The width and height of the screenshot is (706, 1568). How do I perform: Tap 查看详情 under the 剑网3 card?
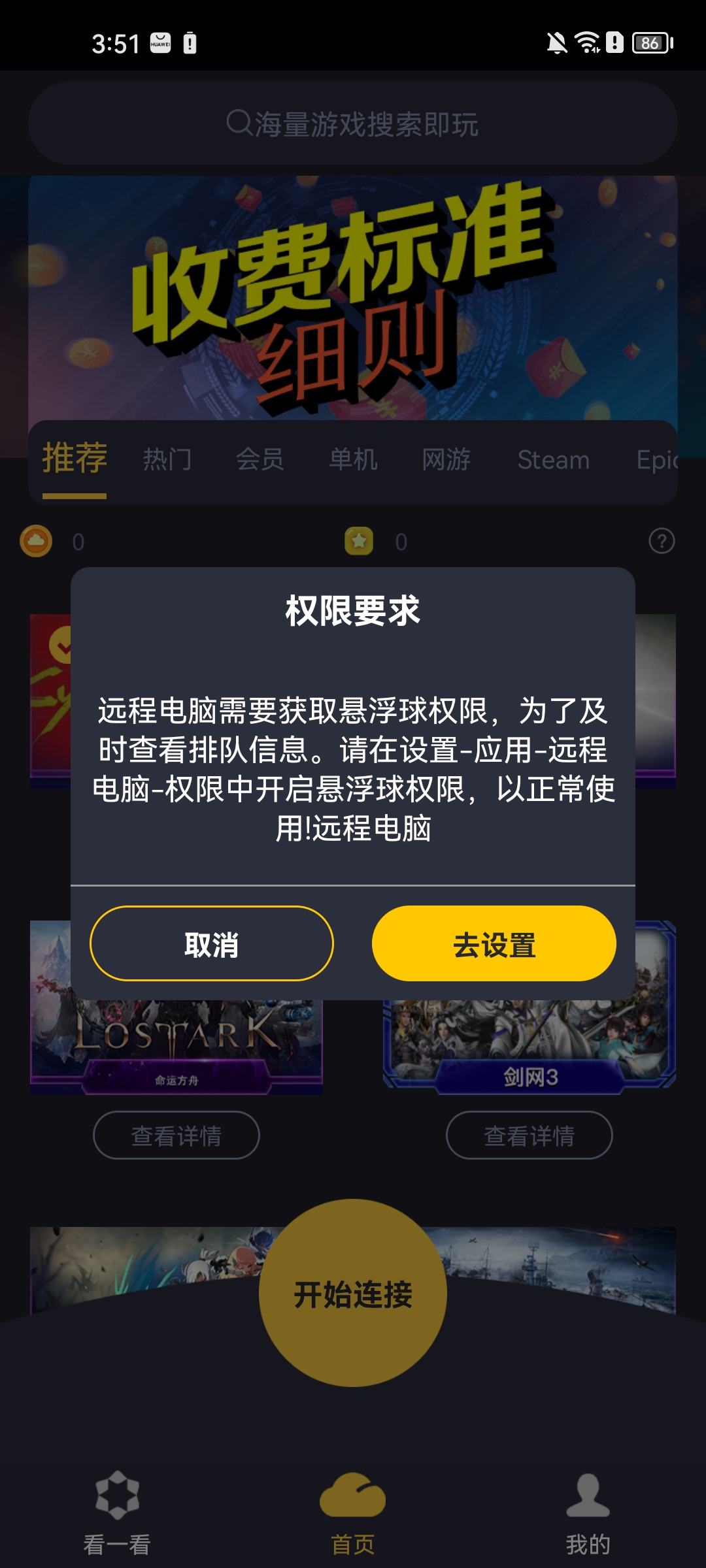pyautogui.click(x=529, y=1135)
